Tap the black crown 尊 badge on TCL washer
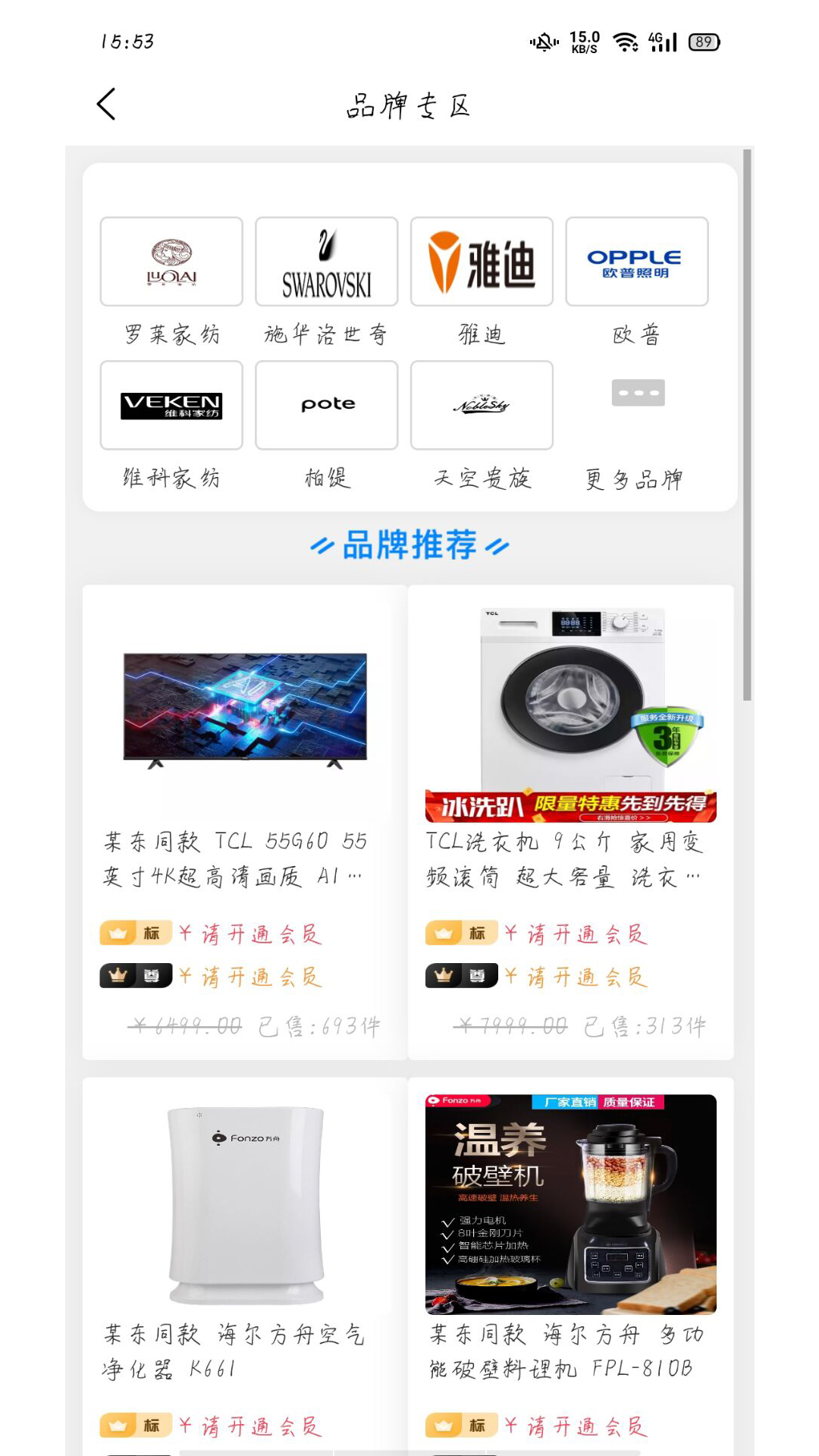The width and height of the screenshot is (819, 1456). pos(463,976)
